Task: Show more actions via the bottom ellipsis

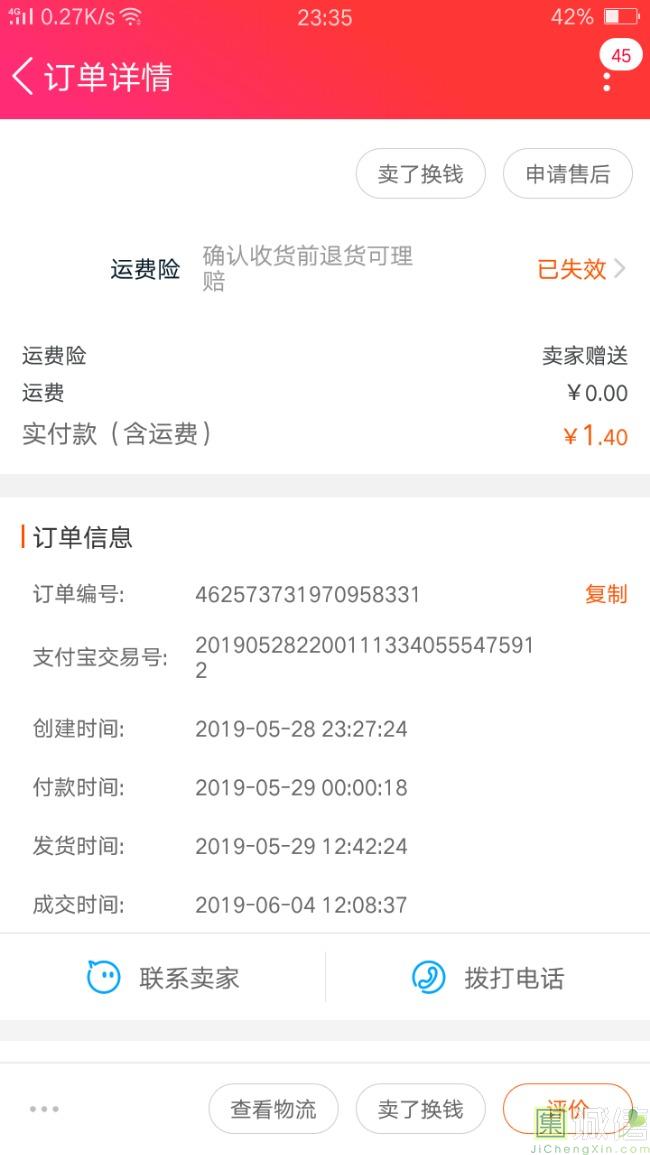Action: (x=44, y=1109)
